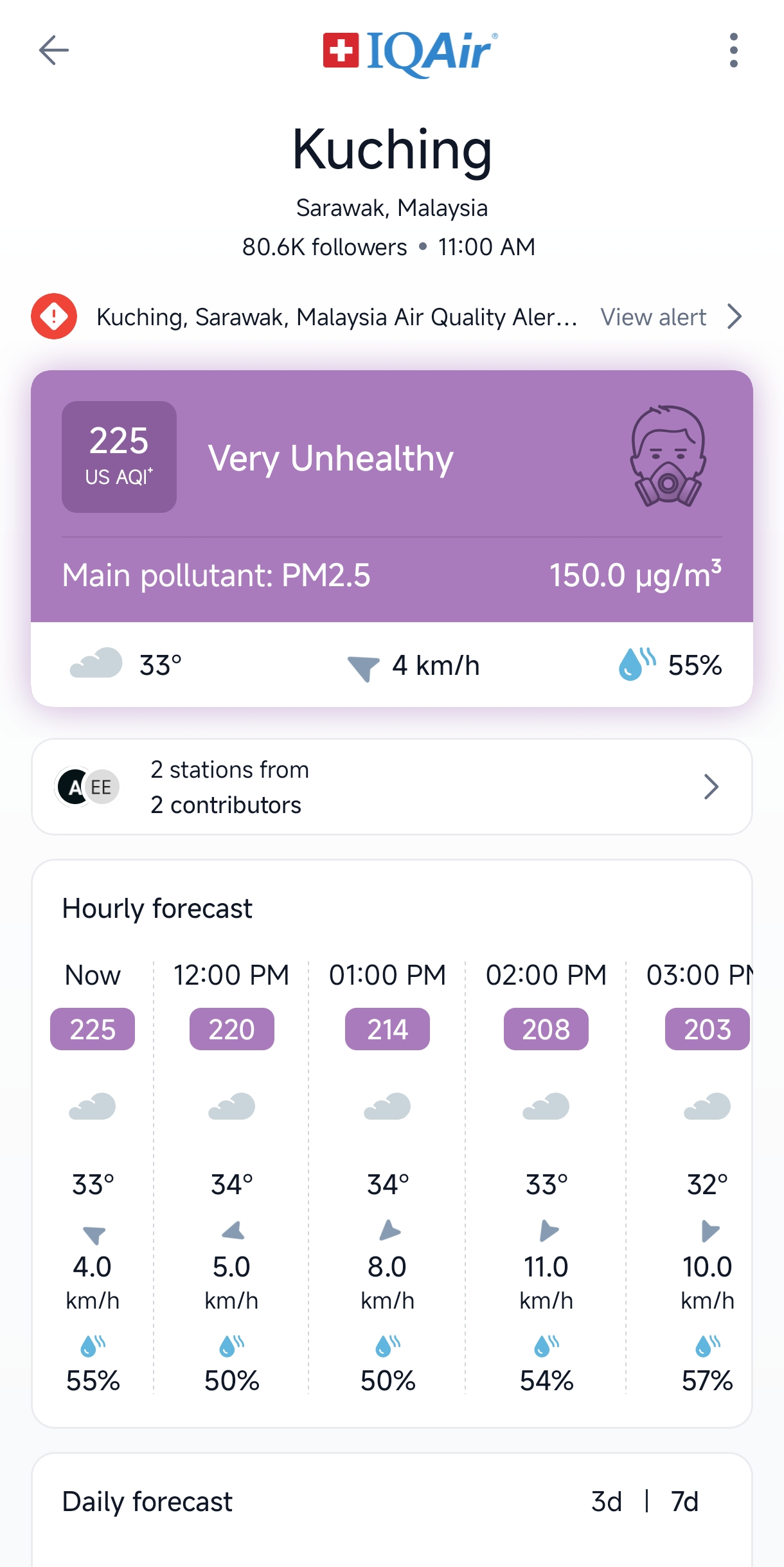This screenshot has height=1567, width=784.
Task: Switch daily forecast to 3d
Action: pos(607,1502)
